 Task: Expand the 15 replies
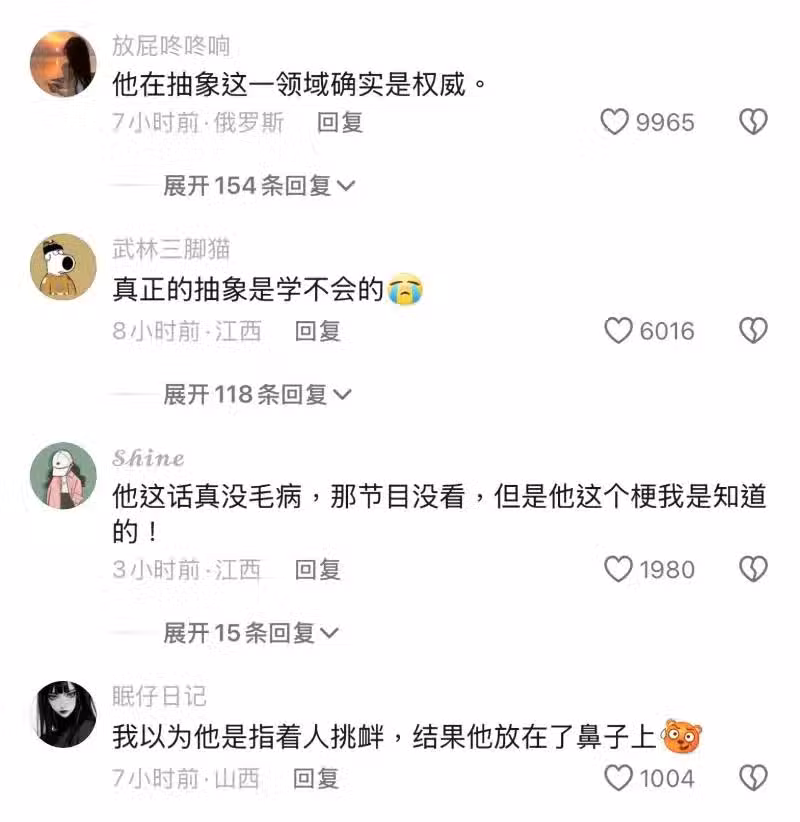[251, 633]
